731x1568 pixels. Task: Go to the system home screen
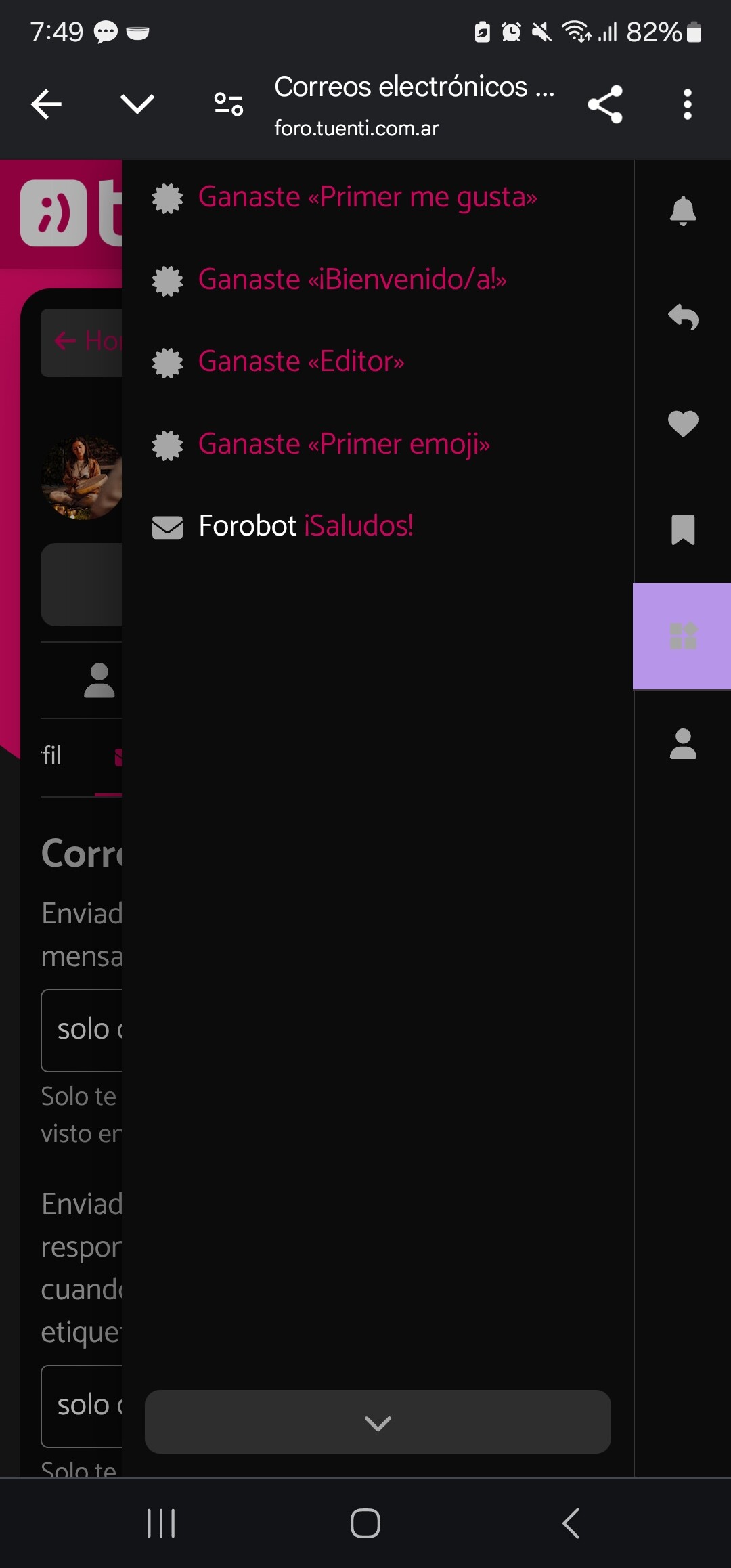[x=365, y=1523]
